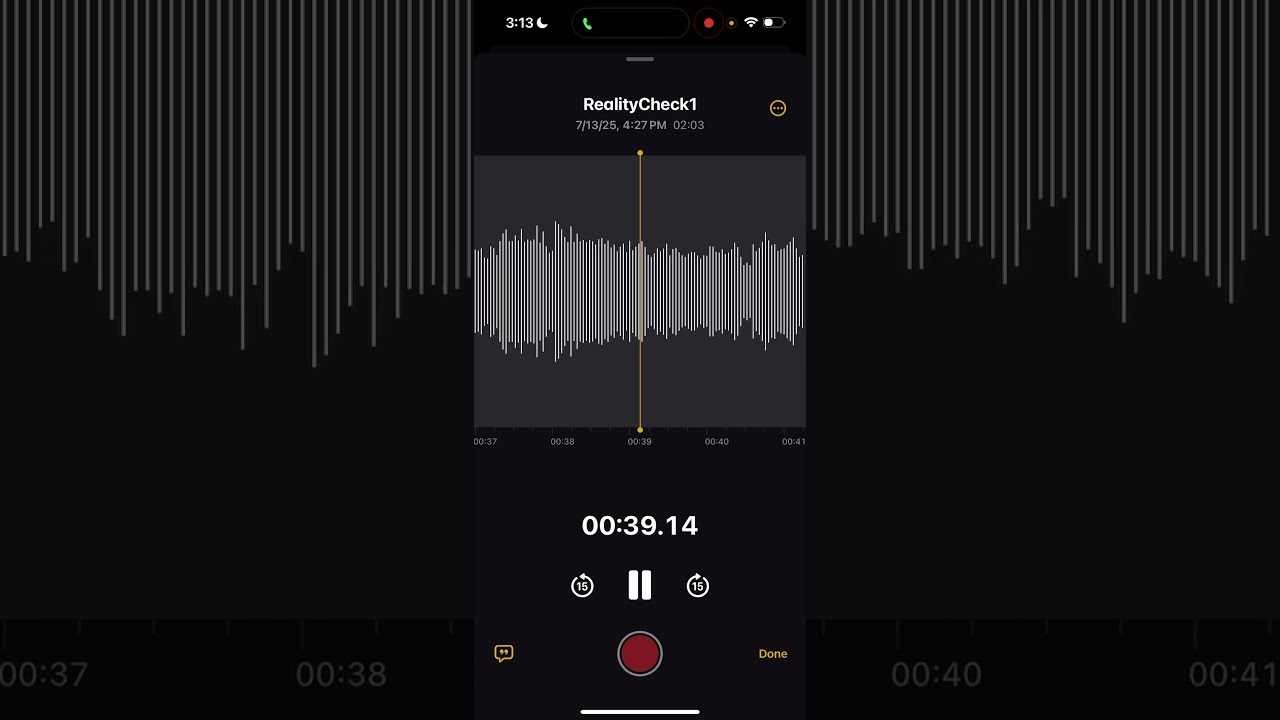Pause the recording playback

(x=640, y=585)
